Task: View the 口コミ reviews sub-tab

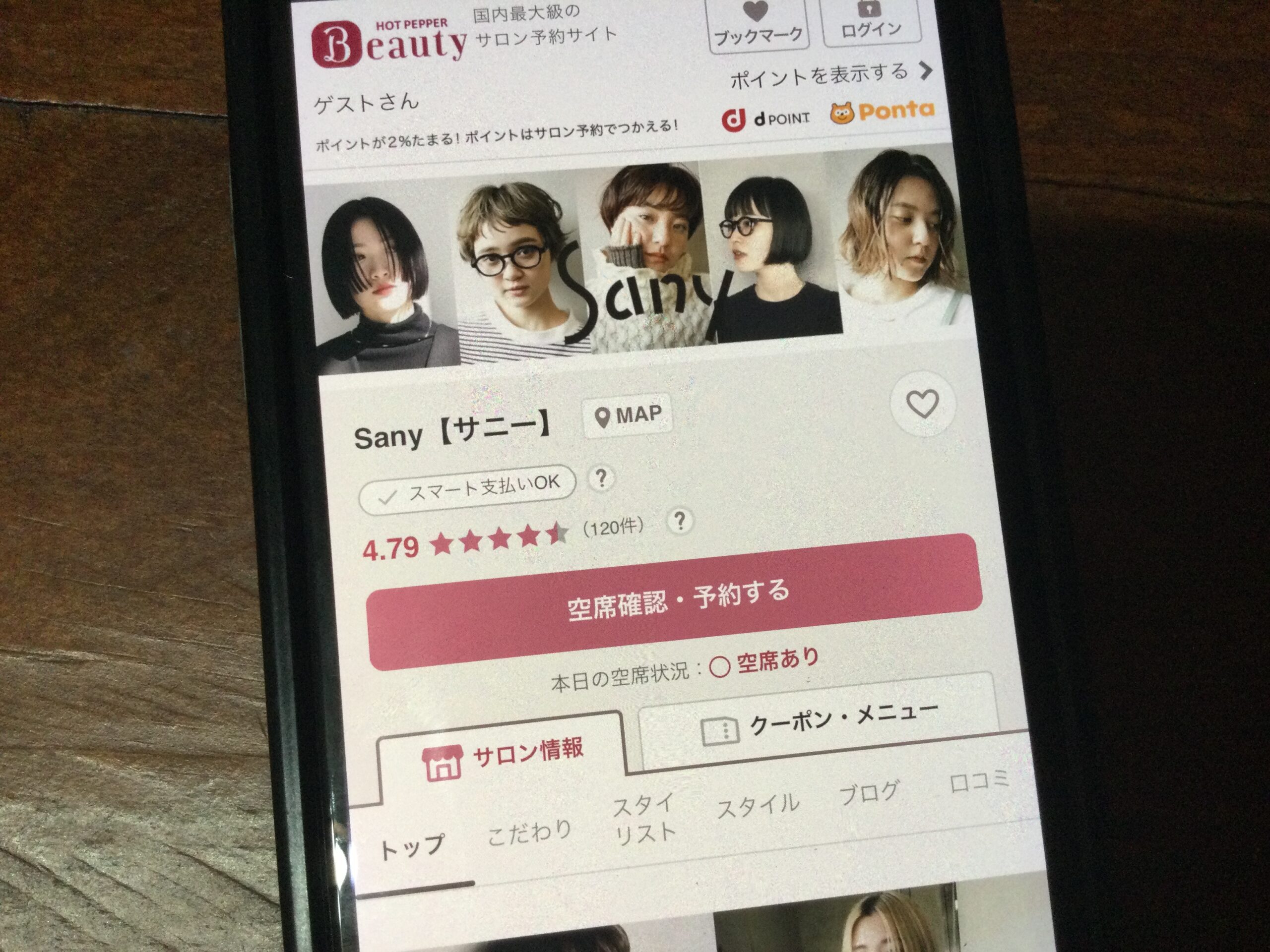Action: point(978,781)
